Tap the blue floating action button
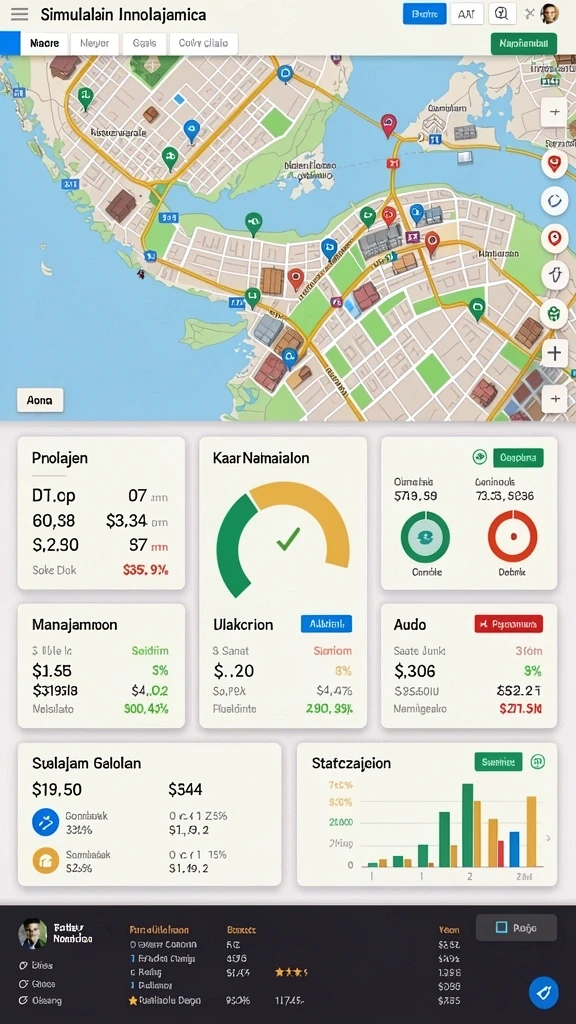Screen dimensions: 576x1024 [544, 993]
